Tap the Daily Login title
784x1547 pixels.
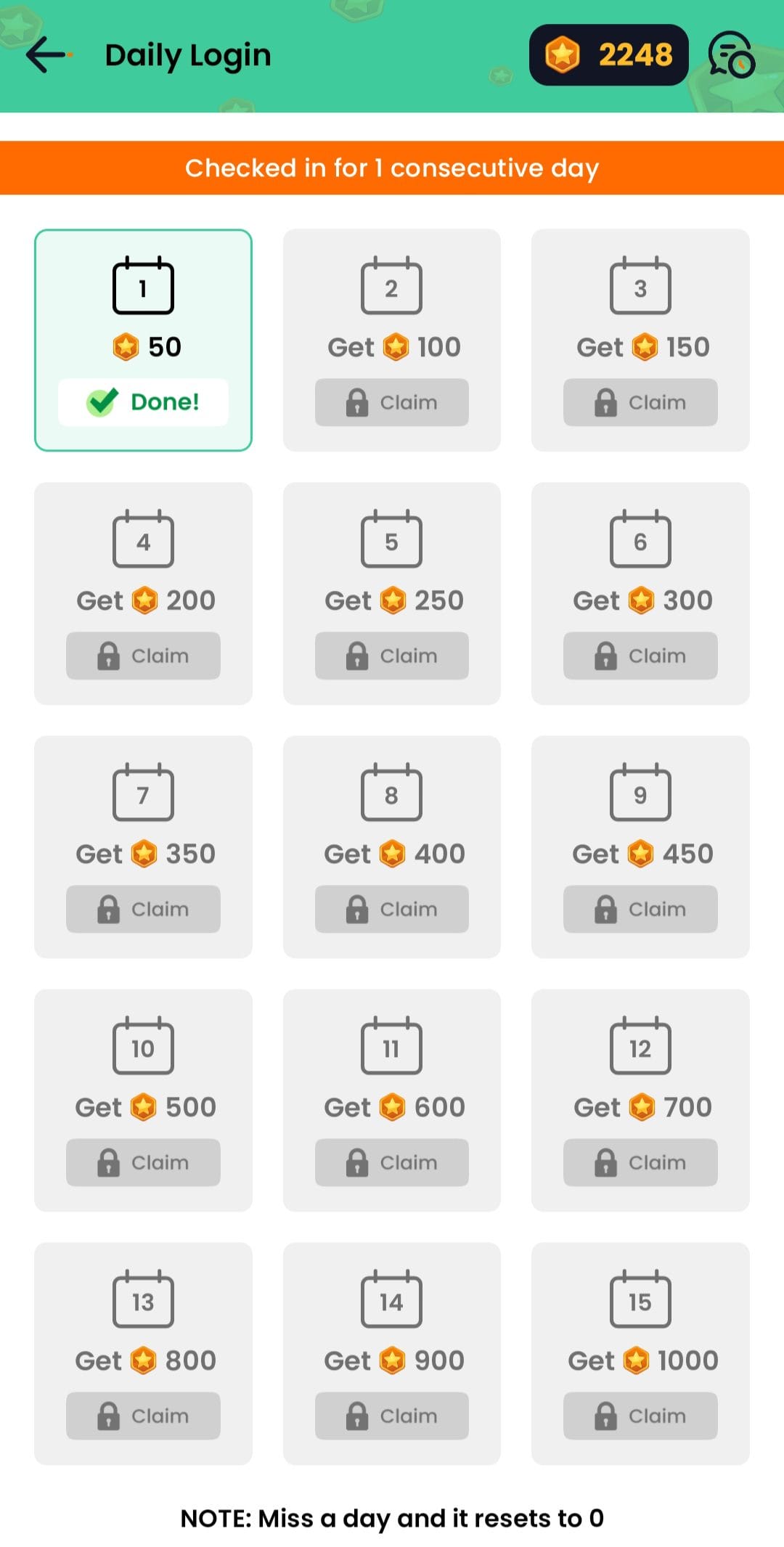[187, 55]
